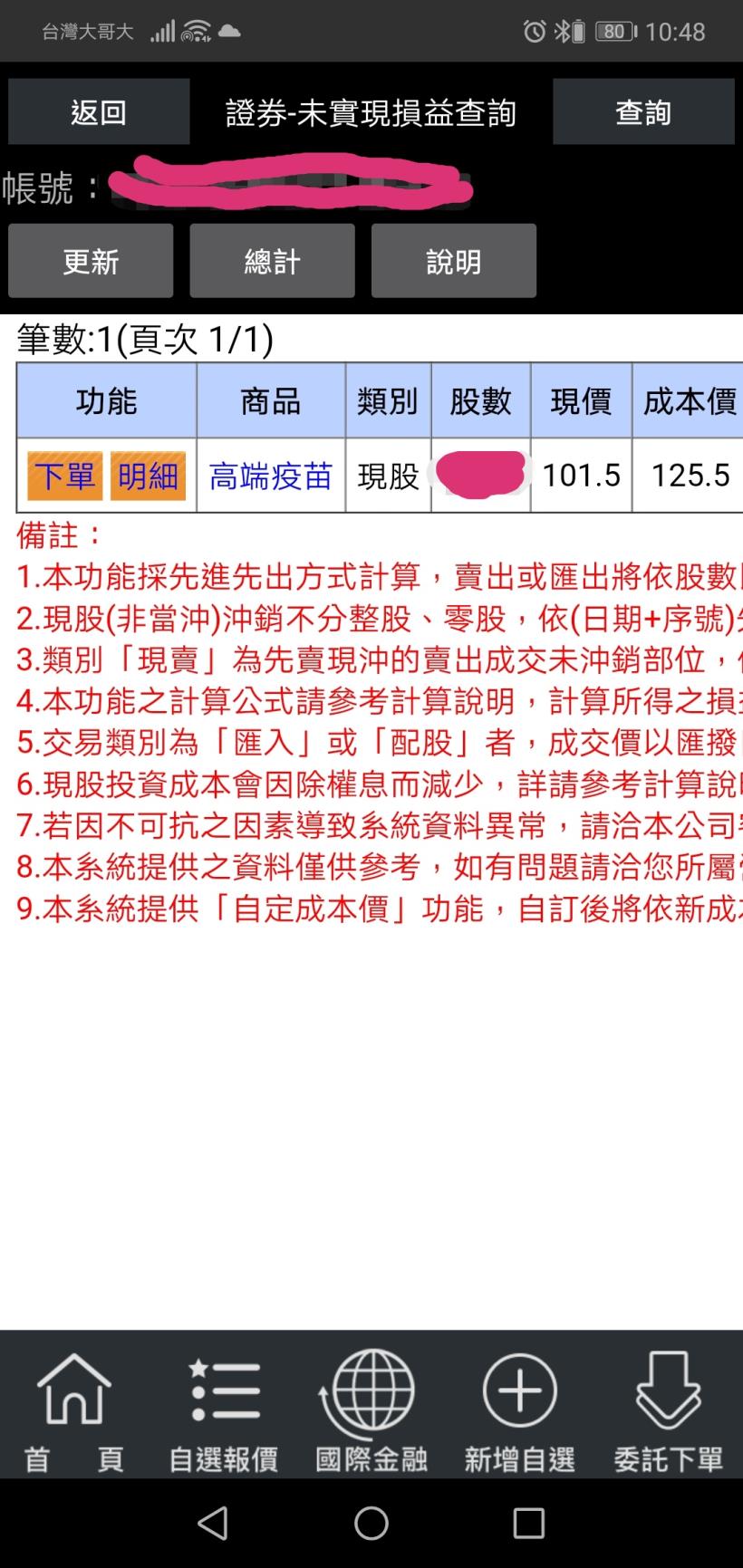The width and height of the screenshot is (743, 1568).
Task: Tap the 返回 back button
Action: (99, 112)
